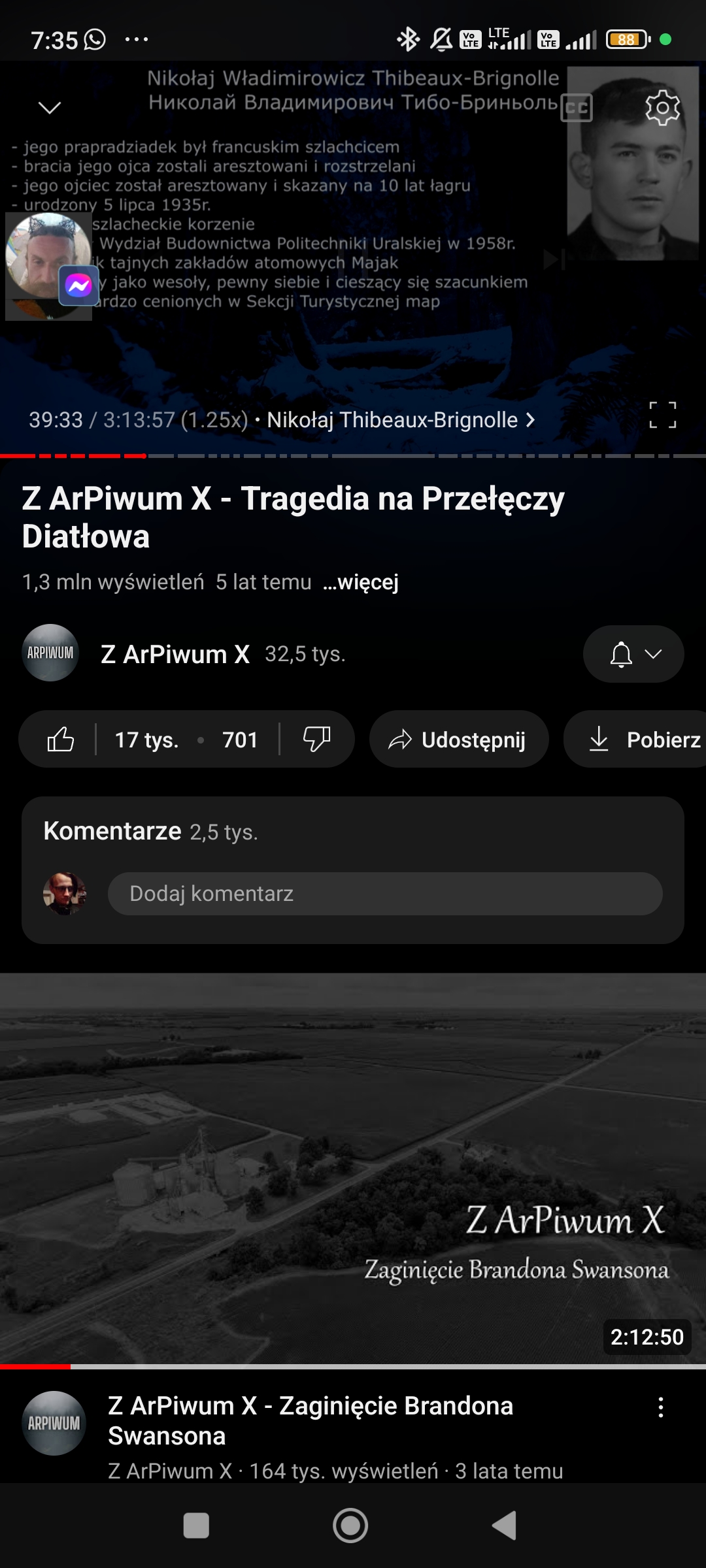Image resolution: width=706 pixels, height=1568 pixels.
Task: Open options menu for the Brandona Swansona video
Action: tap(661, 1407)
